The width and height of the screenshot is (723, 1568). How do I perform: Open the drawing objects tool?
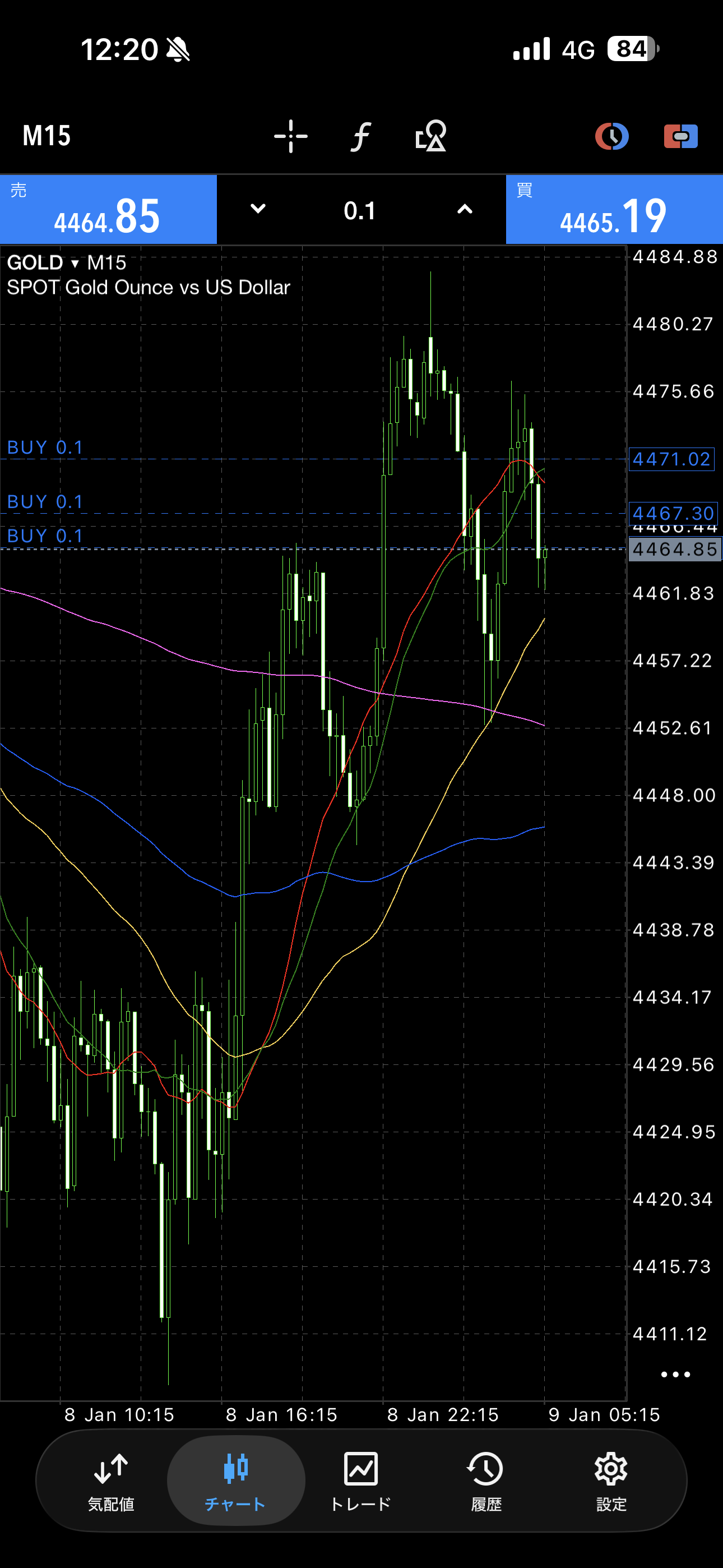coord(431,136)
